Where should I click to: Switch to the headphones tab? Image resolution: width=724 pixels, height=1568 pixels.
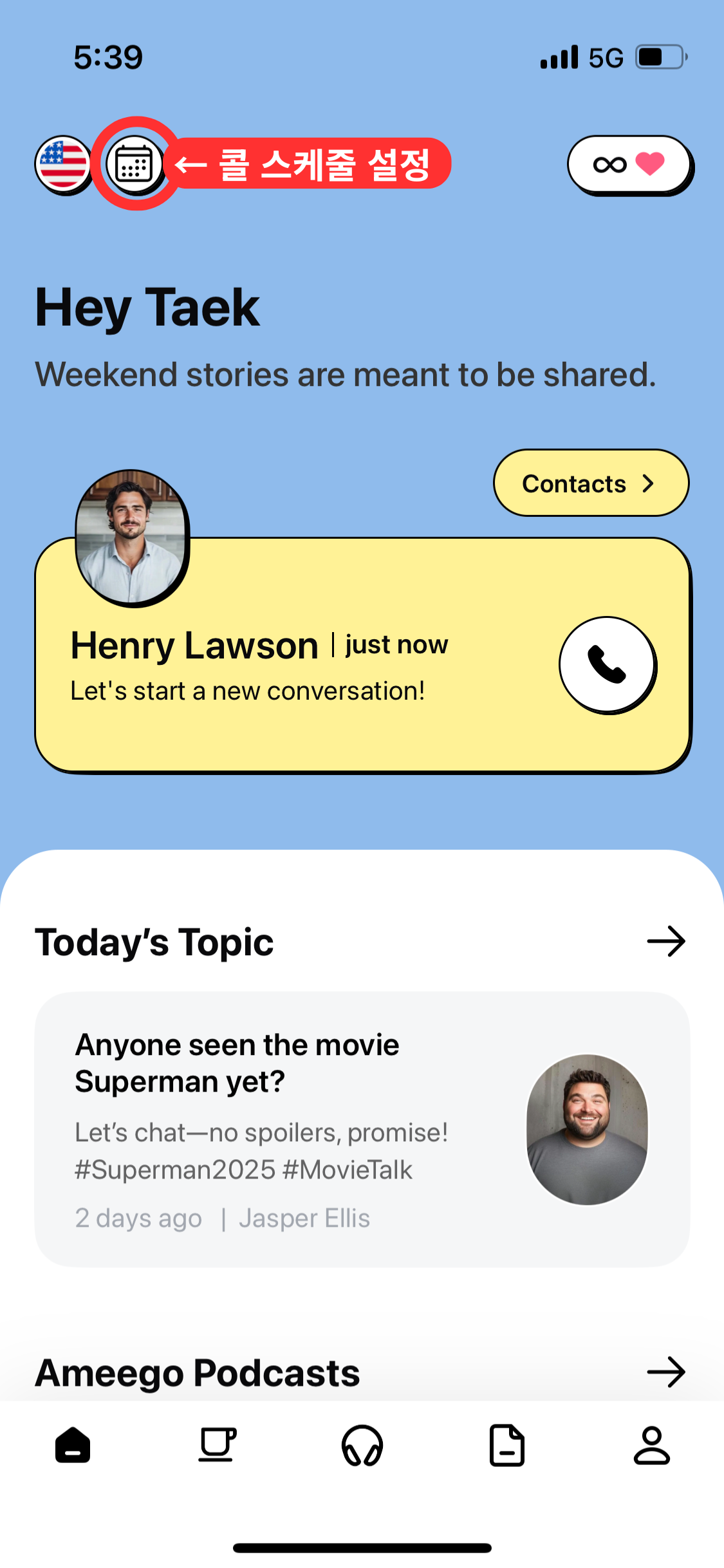[362, 1446]
